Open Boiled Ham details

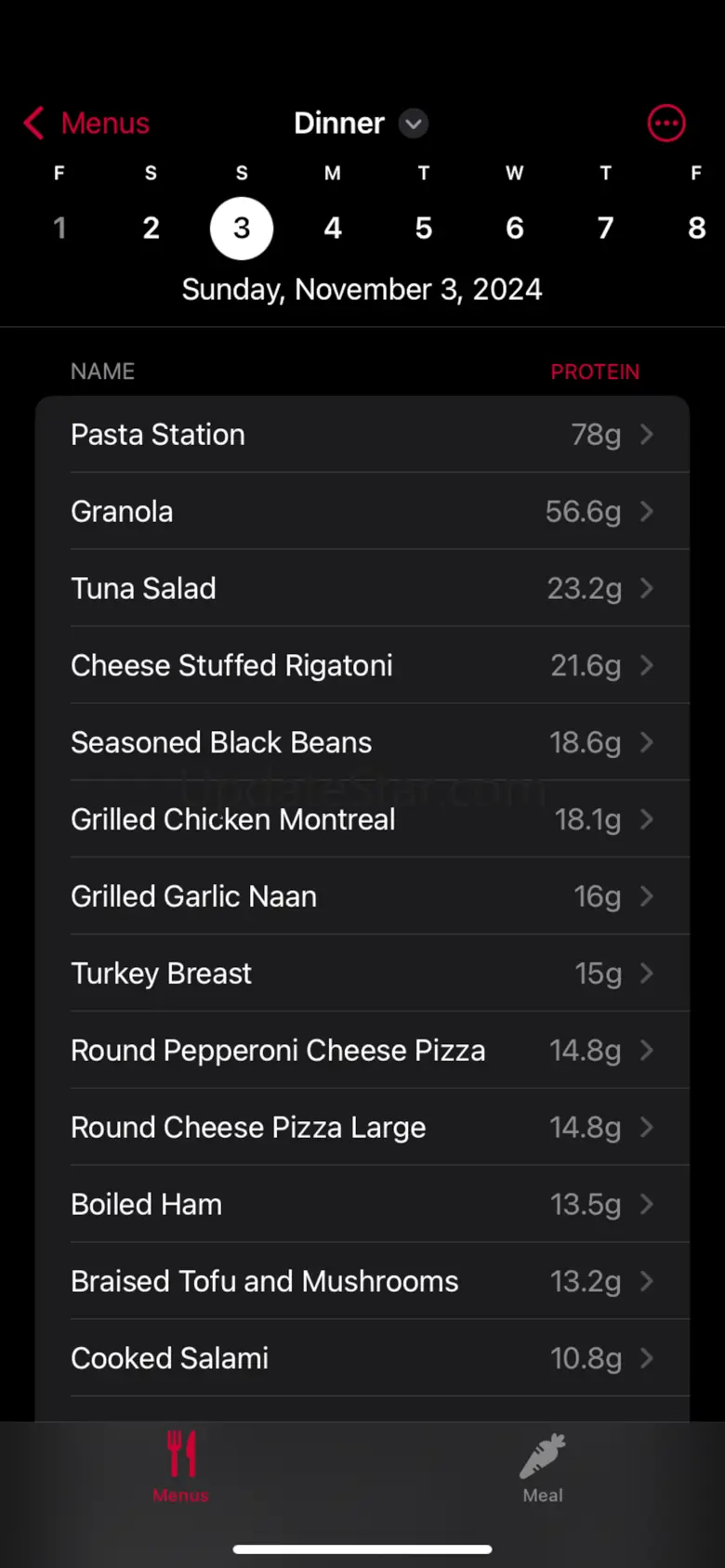(x=362, y=1205)
